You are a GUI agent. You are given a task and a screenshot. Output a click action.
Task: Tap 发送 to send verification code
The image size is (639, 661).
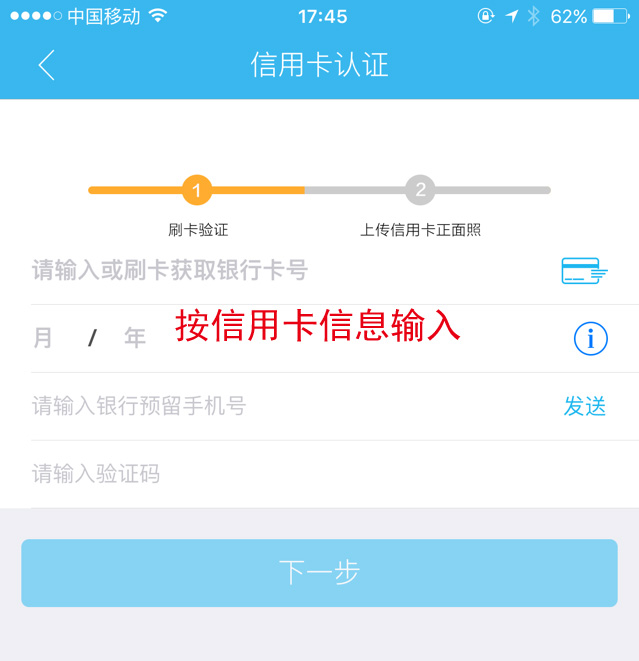pos(585,406)
